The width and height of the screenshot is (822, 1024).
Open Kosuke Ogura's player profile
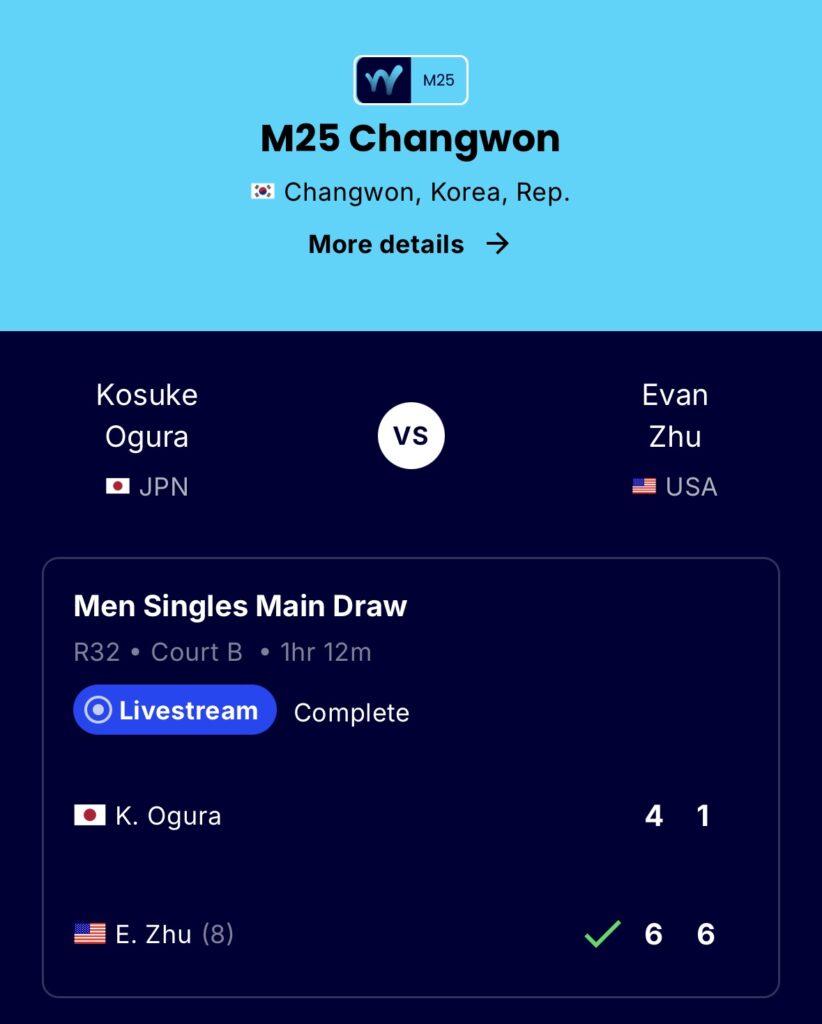point(147,416)
